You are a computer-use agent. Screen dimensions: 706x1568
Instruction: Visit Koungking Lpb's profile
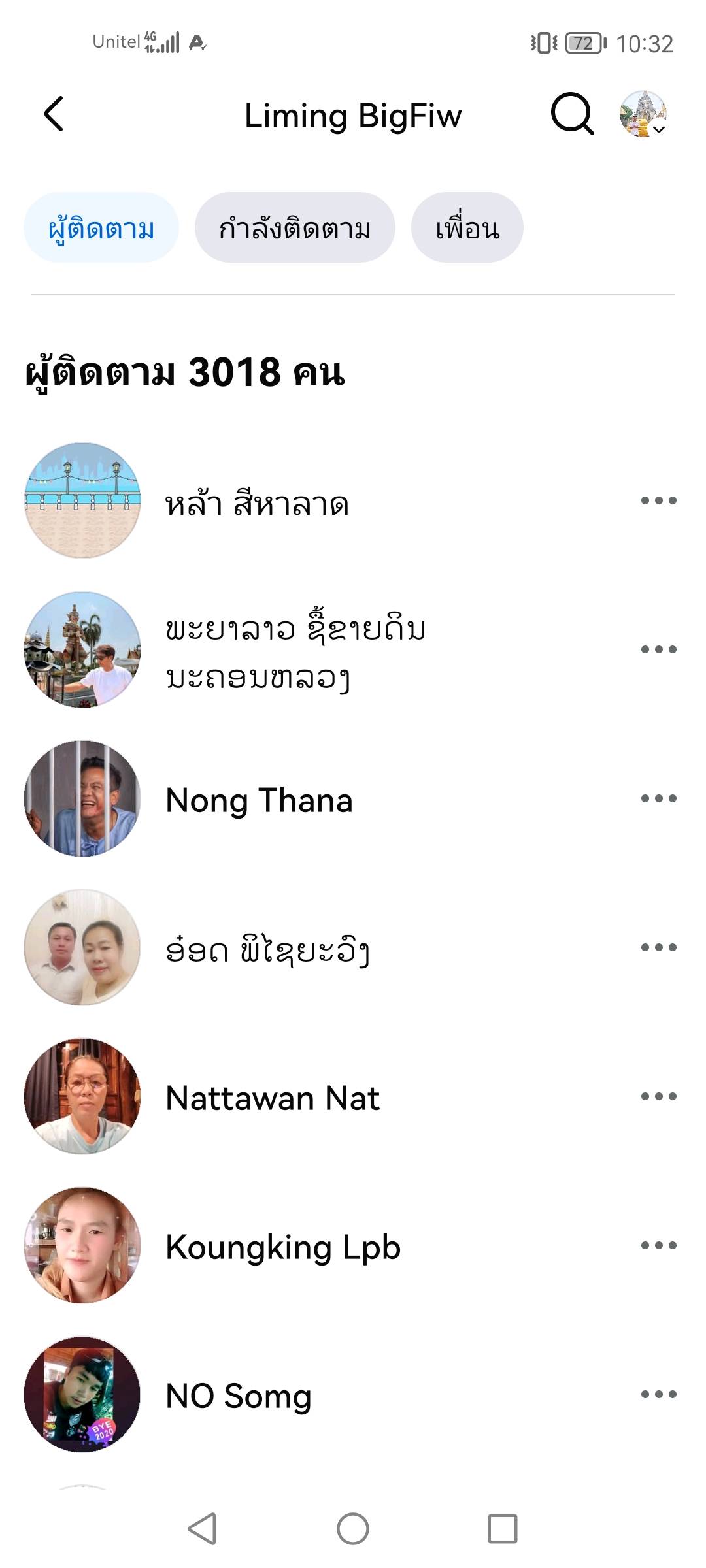[282, 1247]
